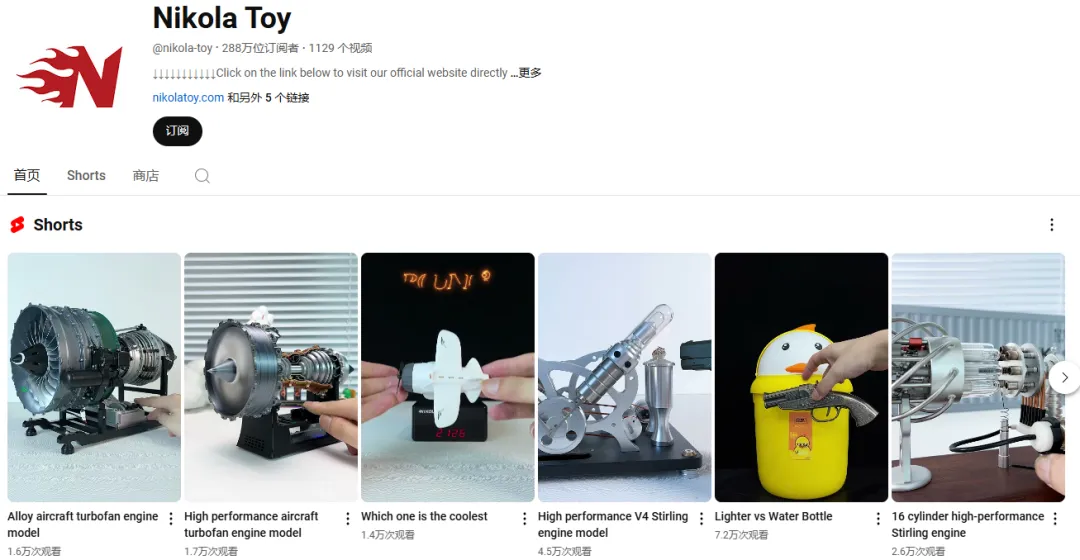Image resolution: width=1080 pixels, height=560 pixels.
Task: Play the Lighter vs Water Bottle short
Action: click(801, 377)
